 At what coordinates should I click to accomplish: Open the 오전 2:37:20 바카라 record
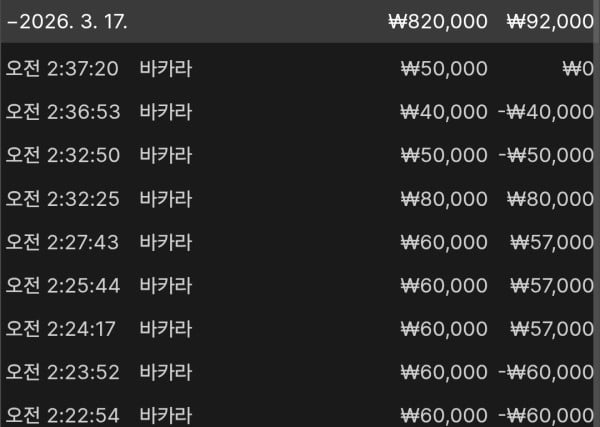point(300,68)
